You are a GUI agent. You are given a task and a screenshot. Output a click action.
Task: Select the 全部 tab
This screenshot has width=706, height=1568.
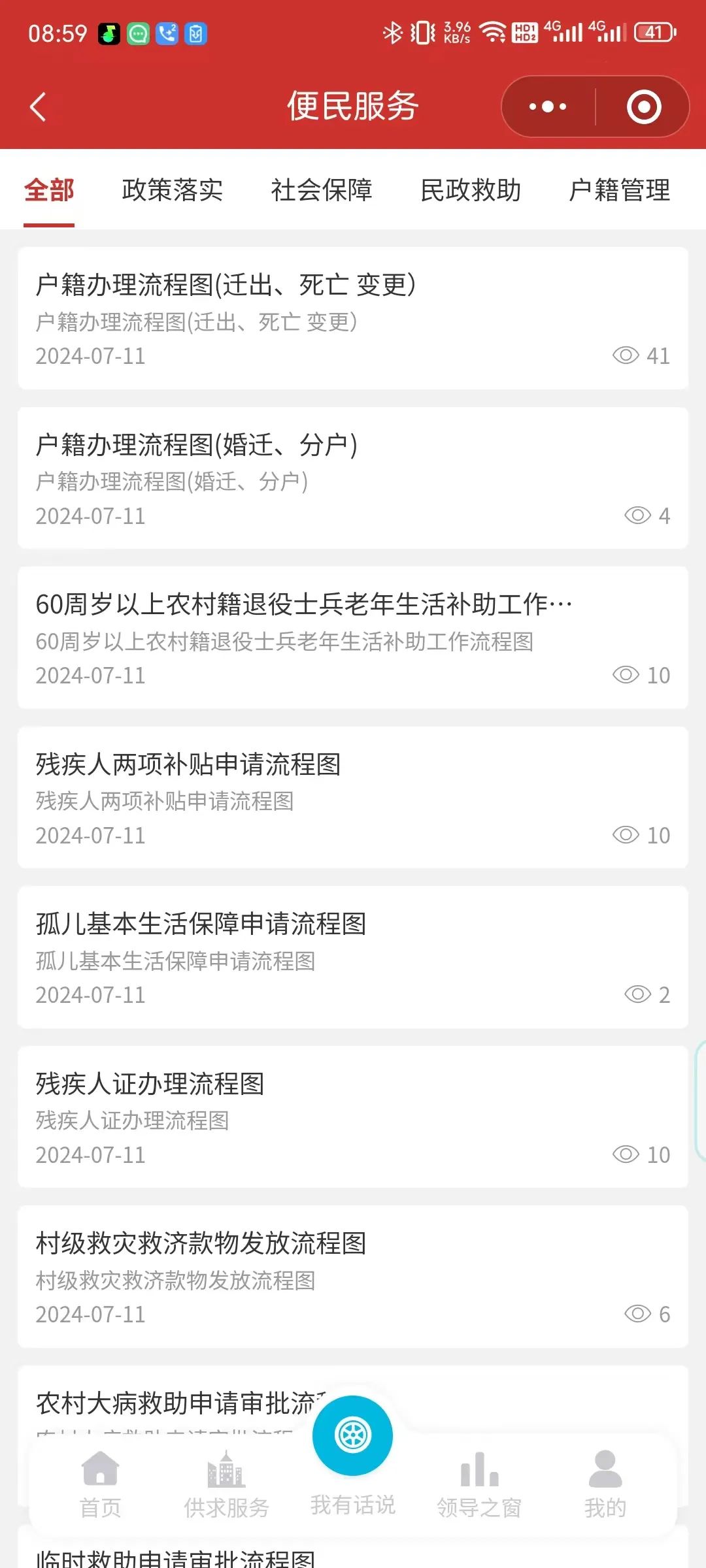point(49,191)
